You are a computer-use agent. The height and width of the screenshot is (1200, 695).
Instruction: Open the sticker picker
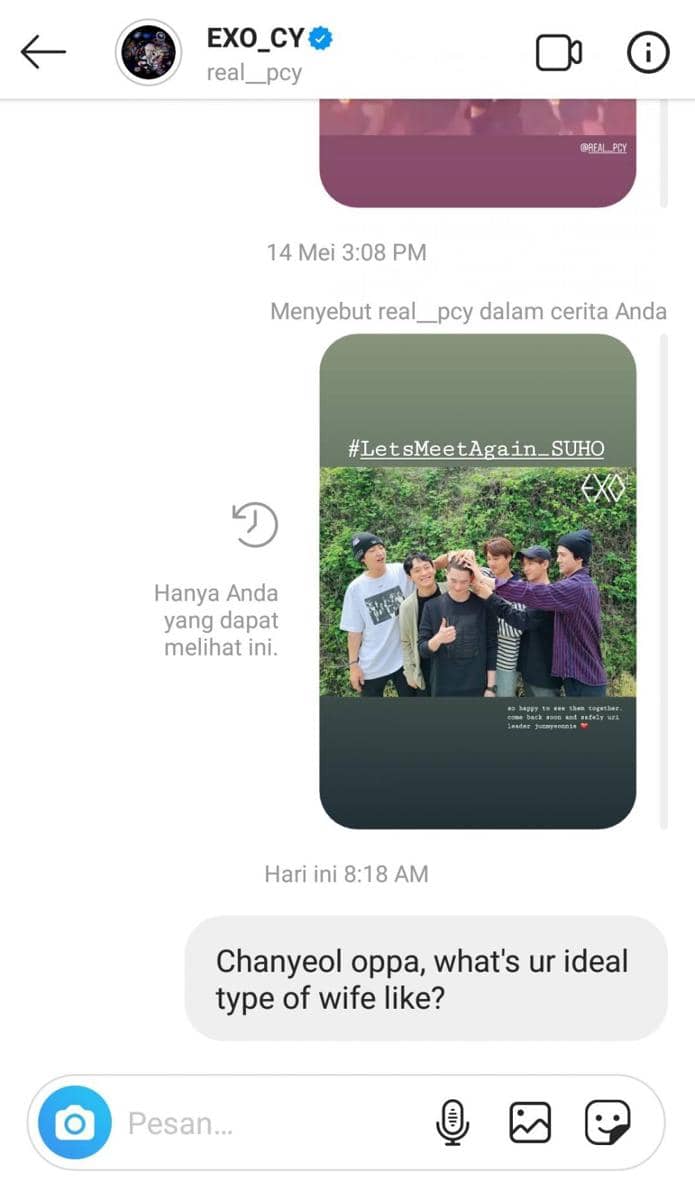pos(607,1123)
